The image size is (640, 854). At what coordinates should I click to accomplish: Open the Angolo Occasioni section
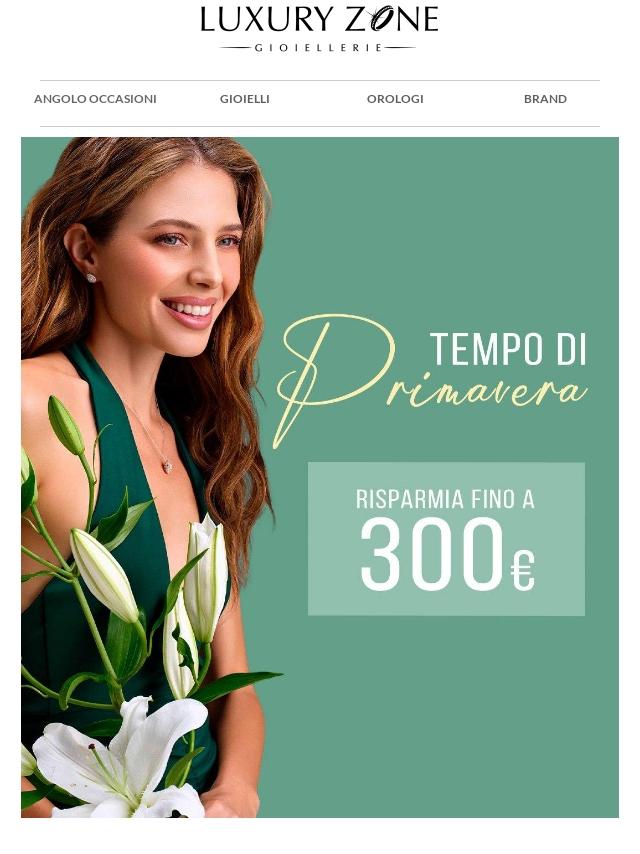(x=95, y=99)
